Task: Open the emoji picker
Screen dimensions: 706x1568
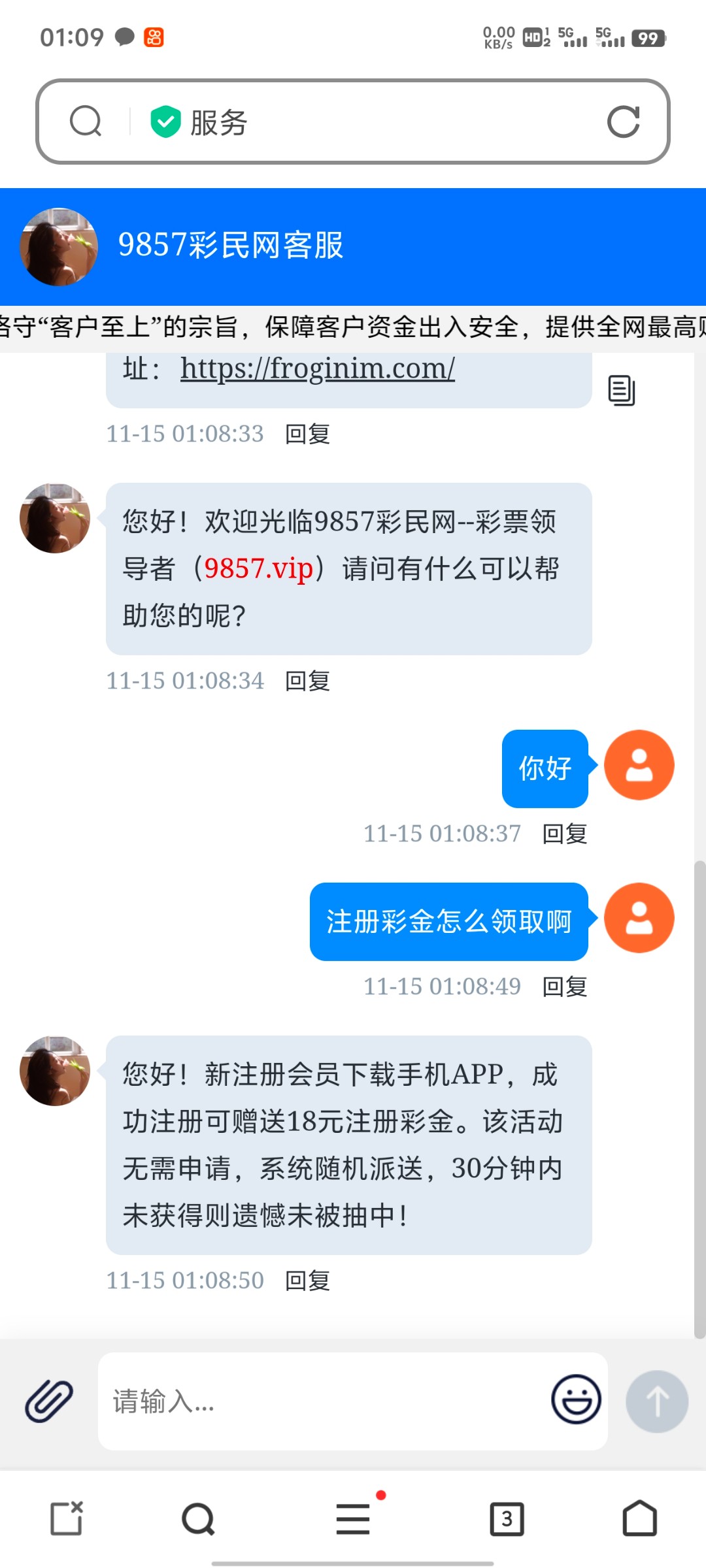Action: click(x=576, y=1399)
